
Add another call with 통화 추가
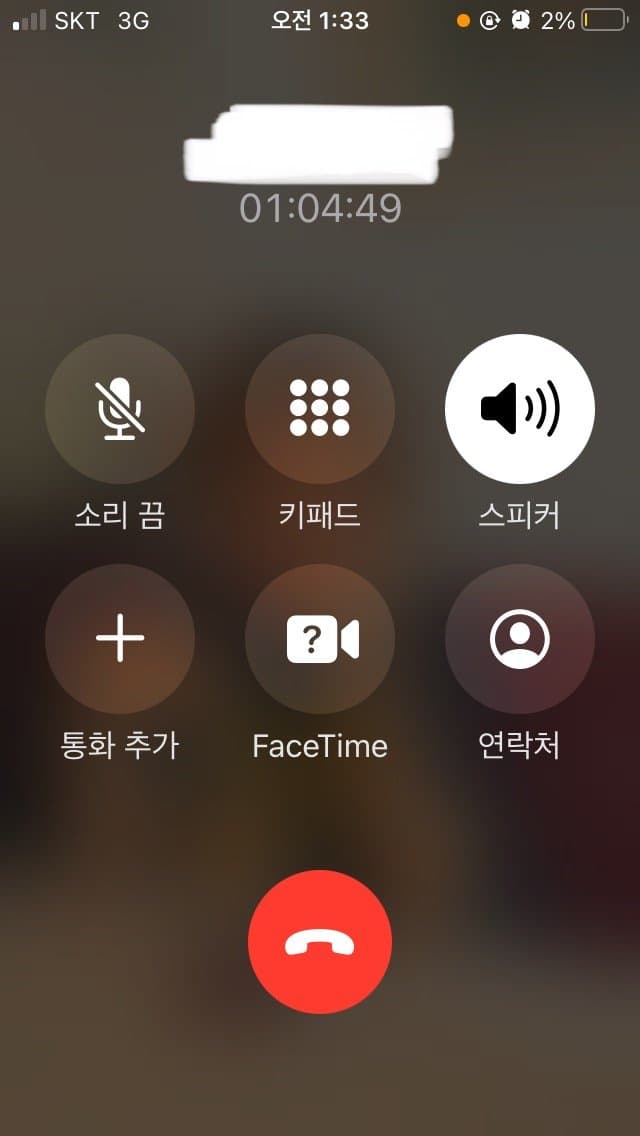(120, 638)
